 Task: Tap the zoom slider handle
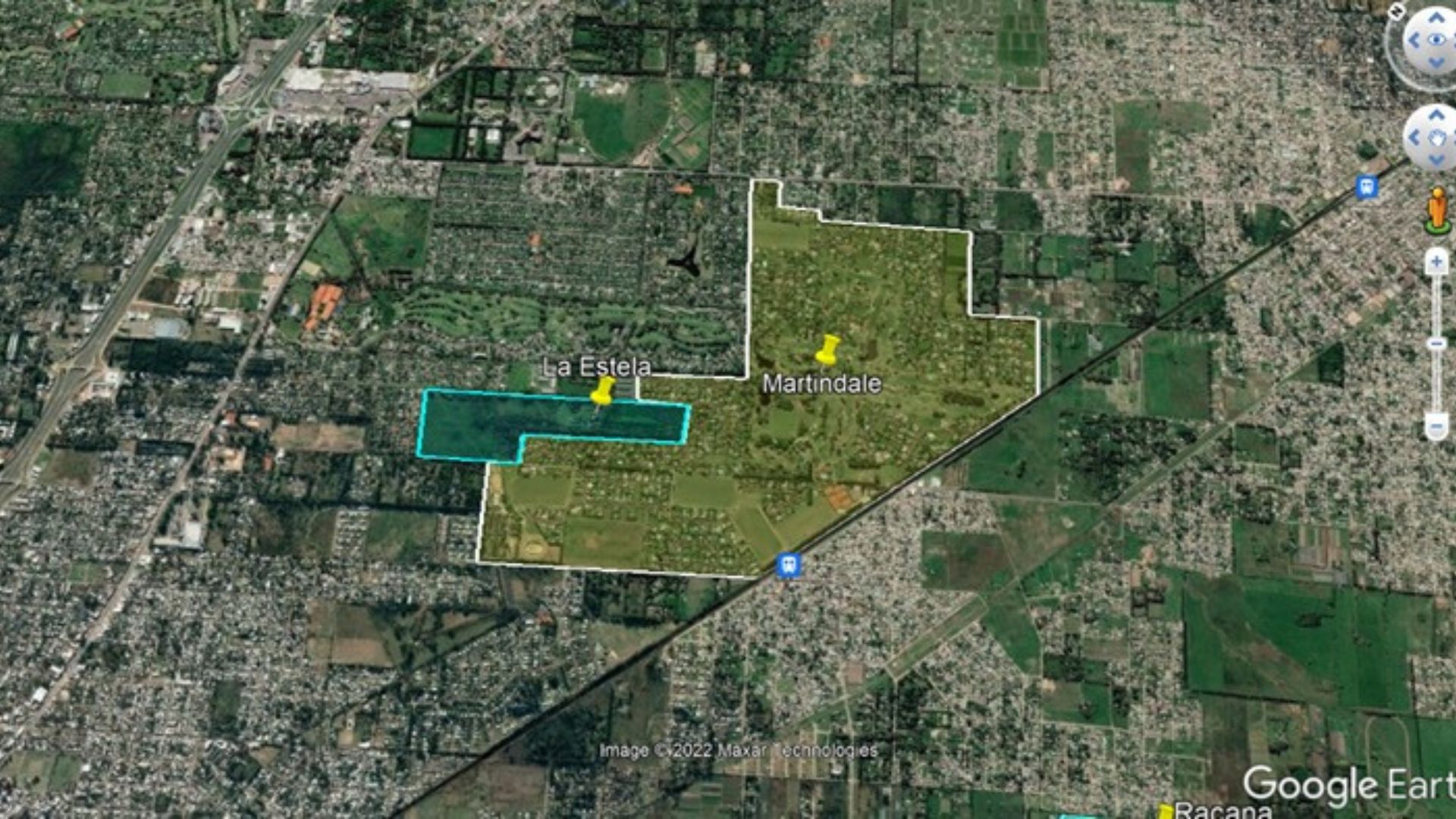tap(1436, 344)
